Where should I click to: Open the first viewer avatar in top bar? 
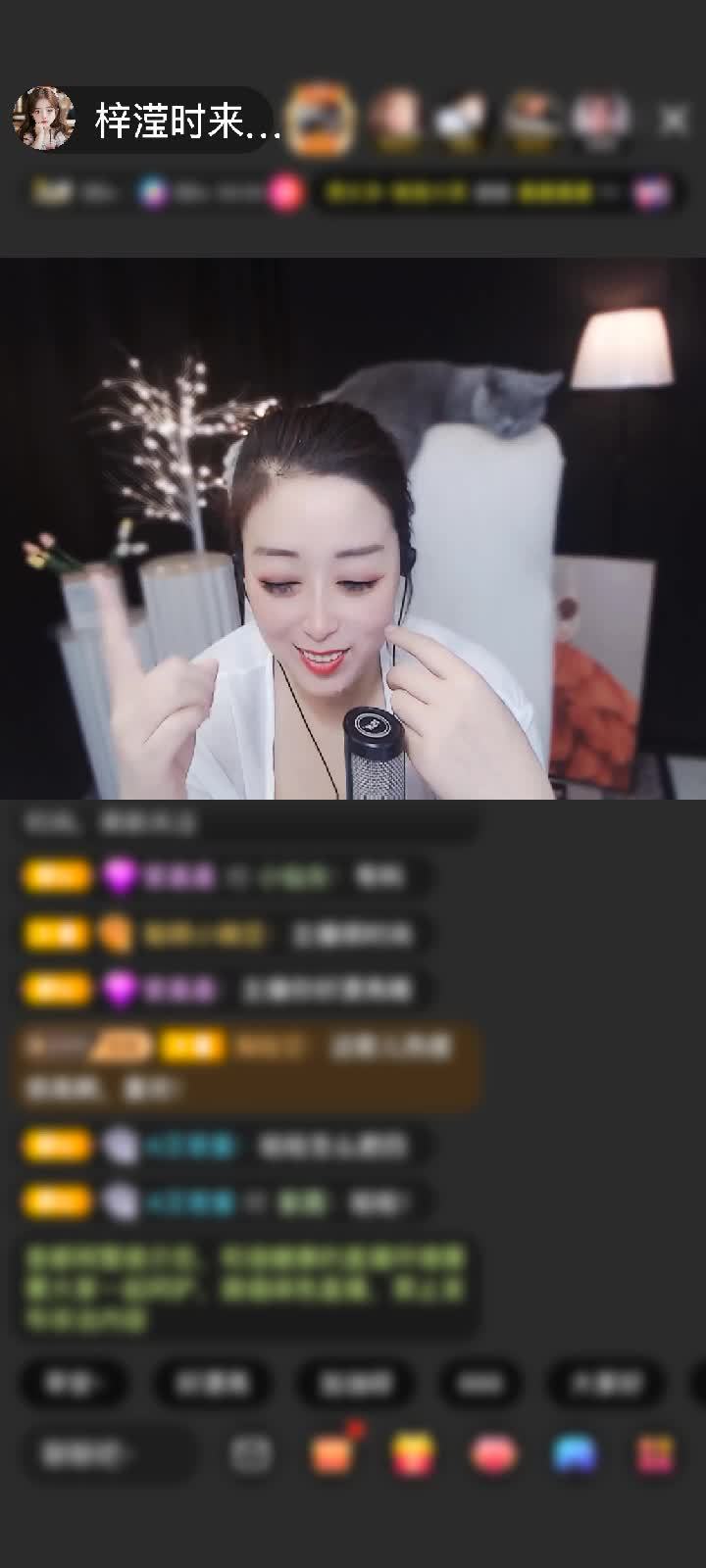coord(323,120)
